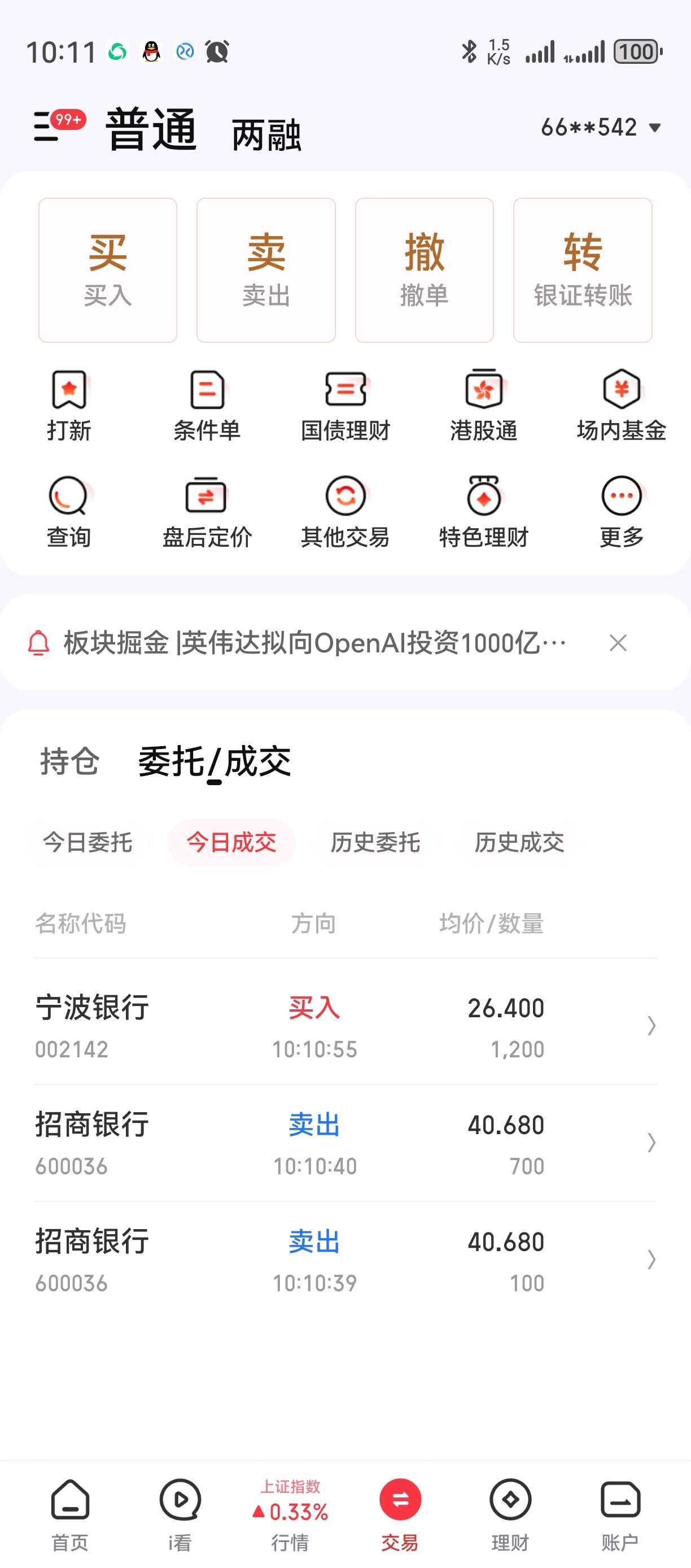This screenshot has height=1568, width=691.
Task: Select the 今日委托 chip
Action: point(88,842)
